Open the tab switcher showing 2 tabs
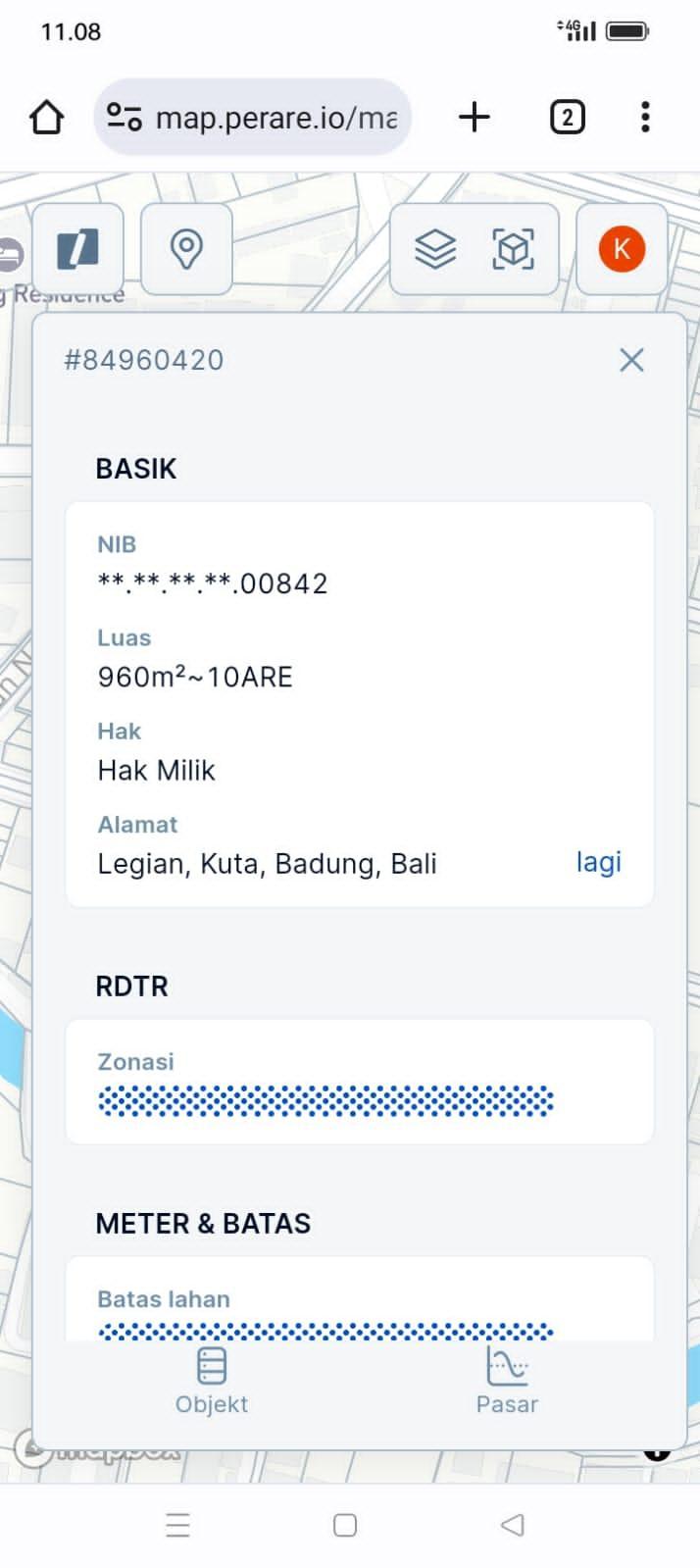The width and height of the screenshot is (700, 1568). pyautogui.click(x=567, y=118)
